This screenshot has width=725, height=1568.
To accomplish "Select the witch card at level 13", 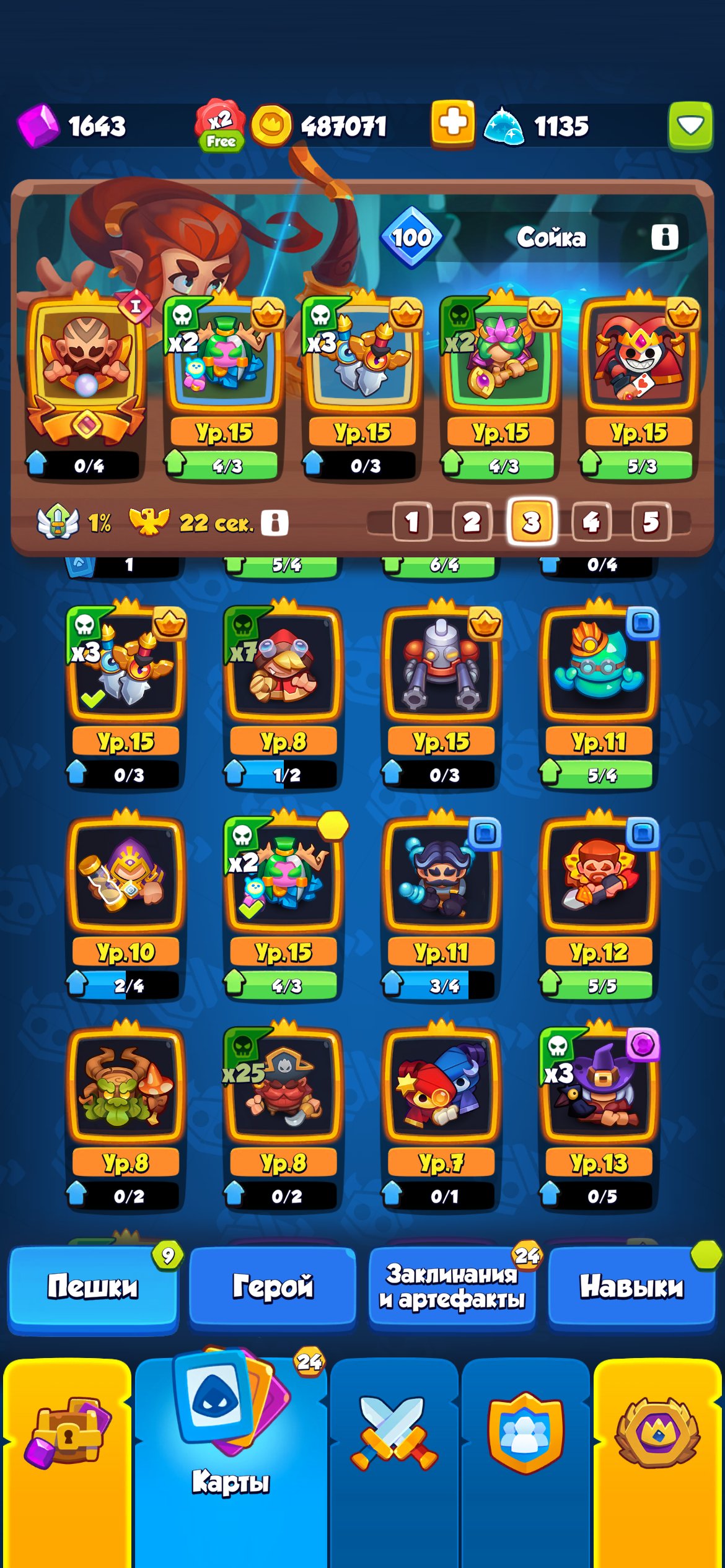I will point(599,1087).
